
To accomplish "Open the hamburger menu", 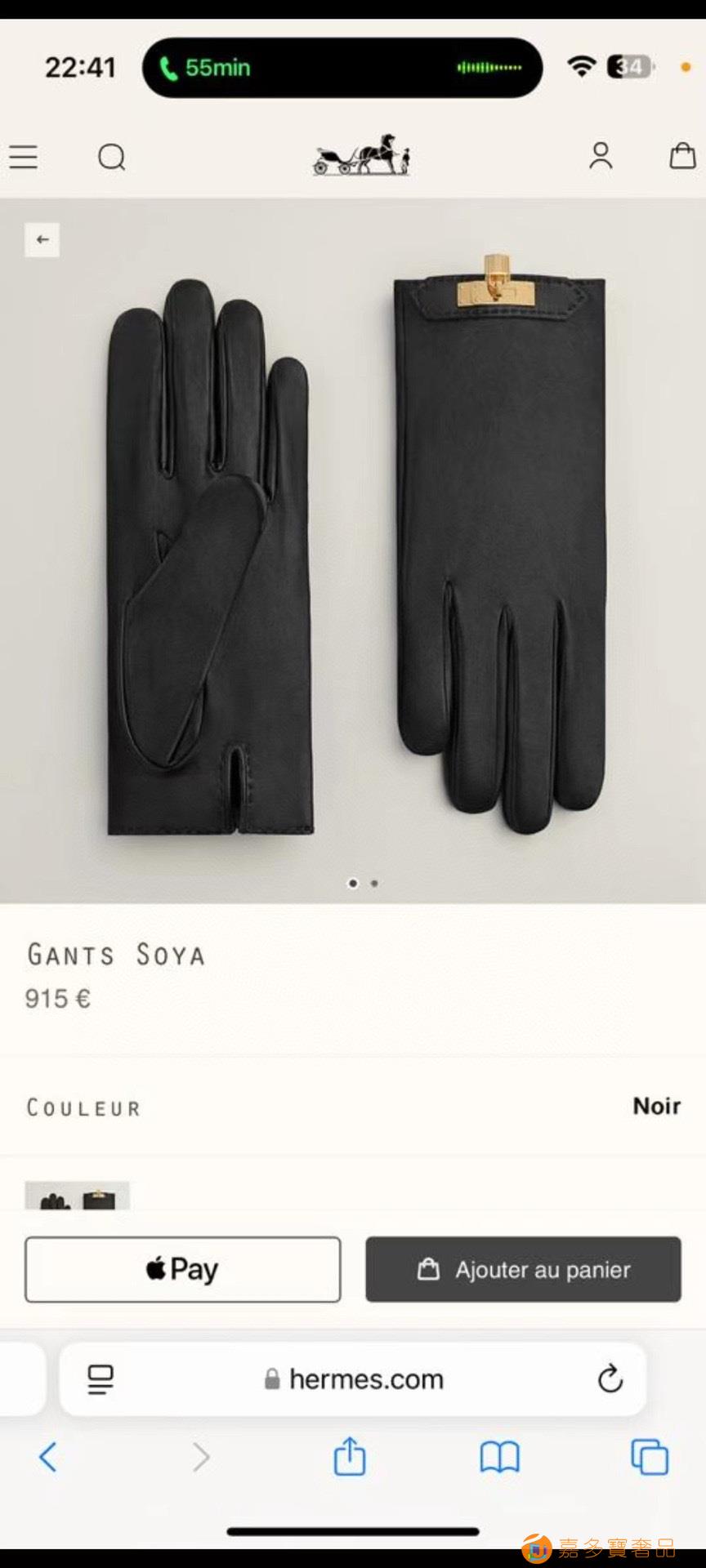I will point(24,156).
